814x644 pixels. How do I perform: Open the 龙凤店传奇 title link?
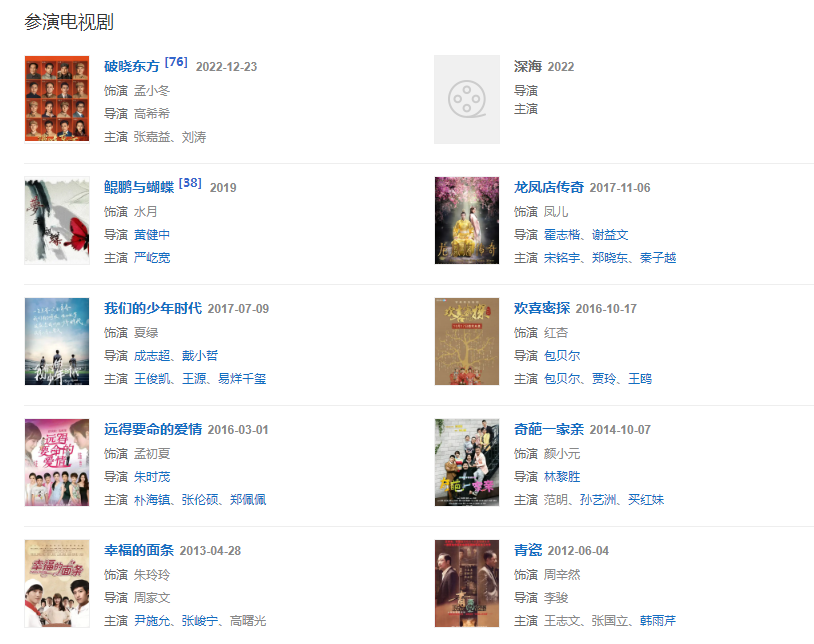click(x=548, y=188)
